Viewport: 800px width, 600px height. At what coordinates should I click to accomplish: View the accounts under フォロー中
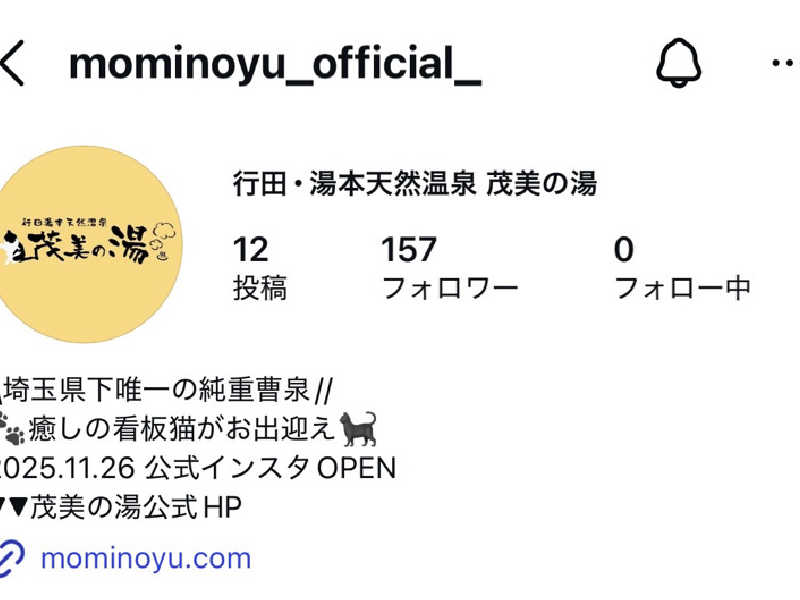click(x=681, y=268)
